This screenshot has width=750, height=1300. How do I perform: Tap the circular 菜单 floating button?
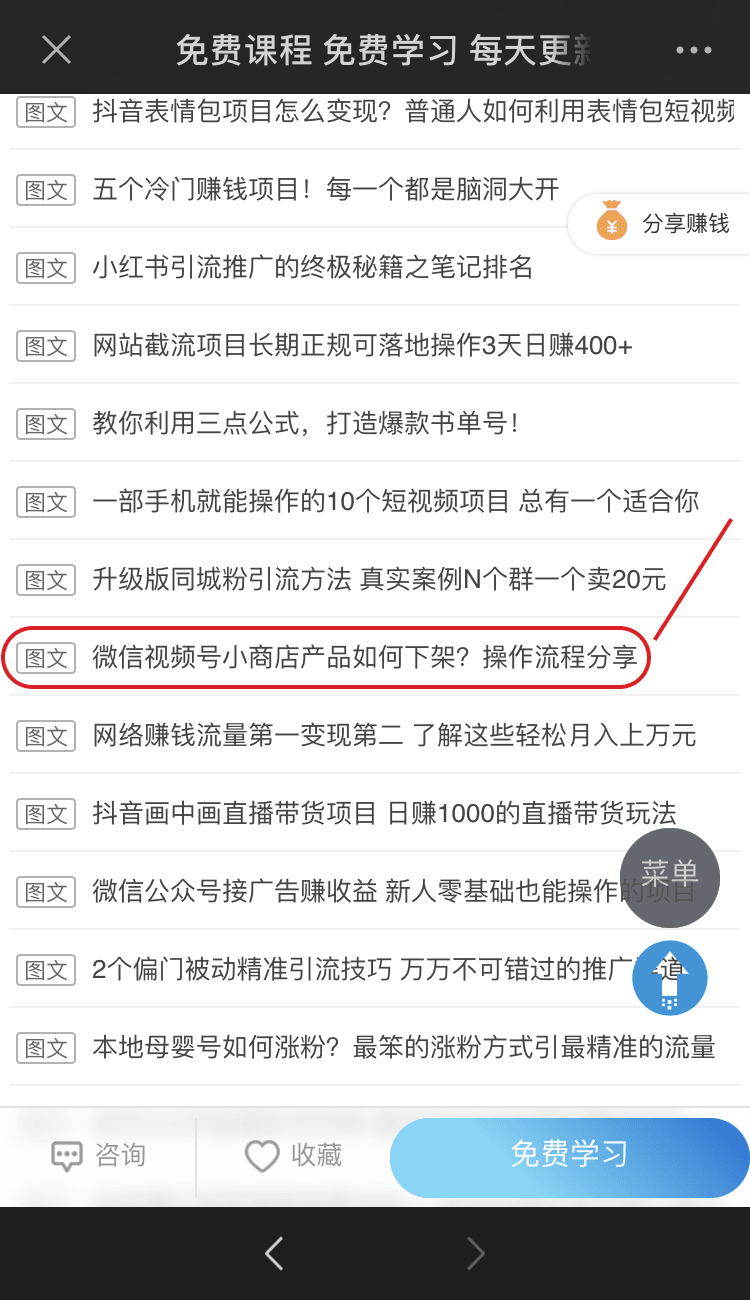(670, 877)
